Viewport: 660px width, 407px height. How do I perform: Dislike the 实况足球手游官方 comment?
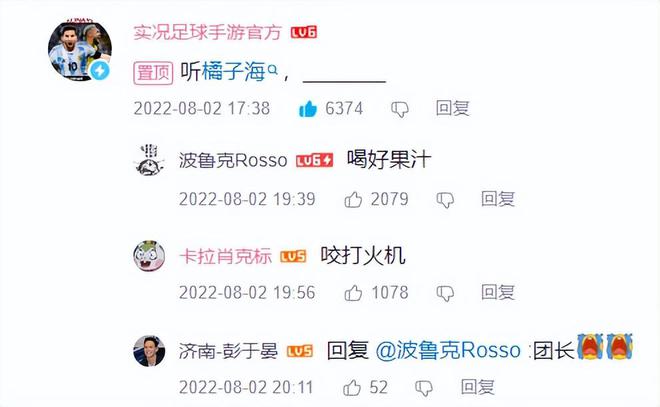[x=399, y=108]
